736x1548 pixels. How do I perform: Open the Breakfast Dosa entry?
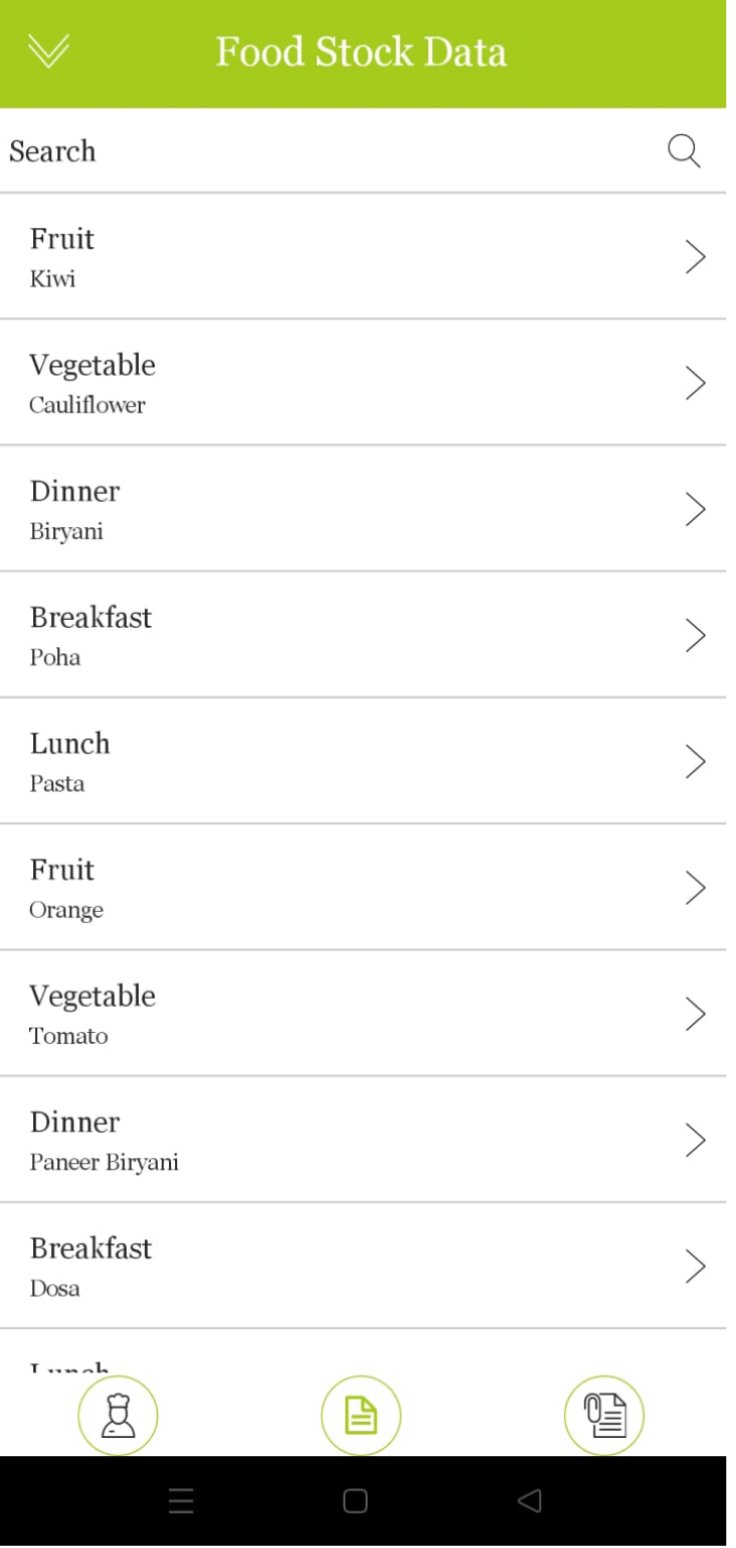coord(363,1266)
